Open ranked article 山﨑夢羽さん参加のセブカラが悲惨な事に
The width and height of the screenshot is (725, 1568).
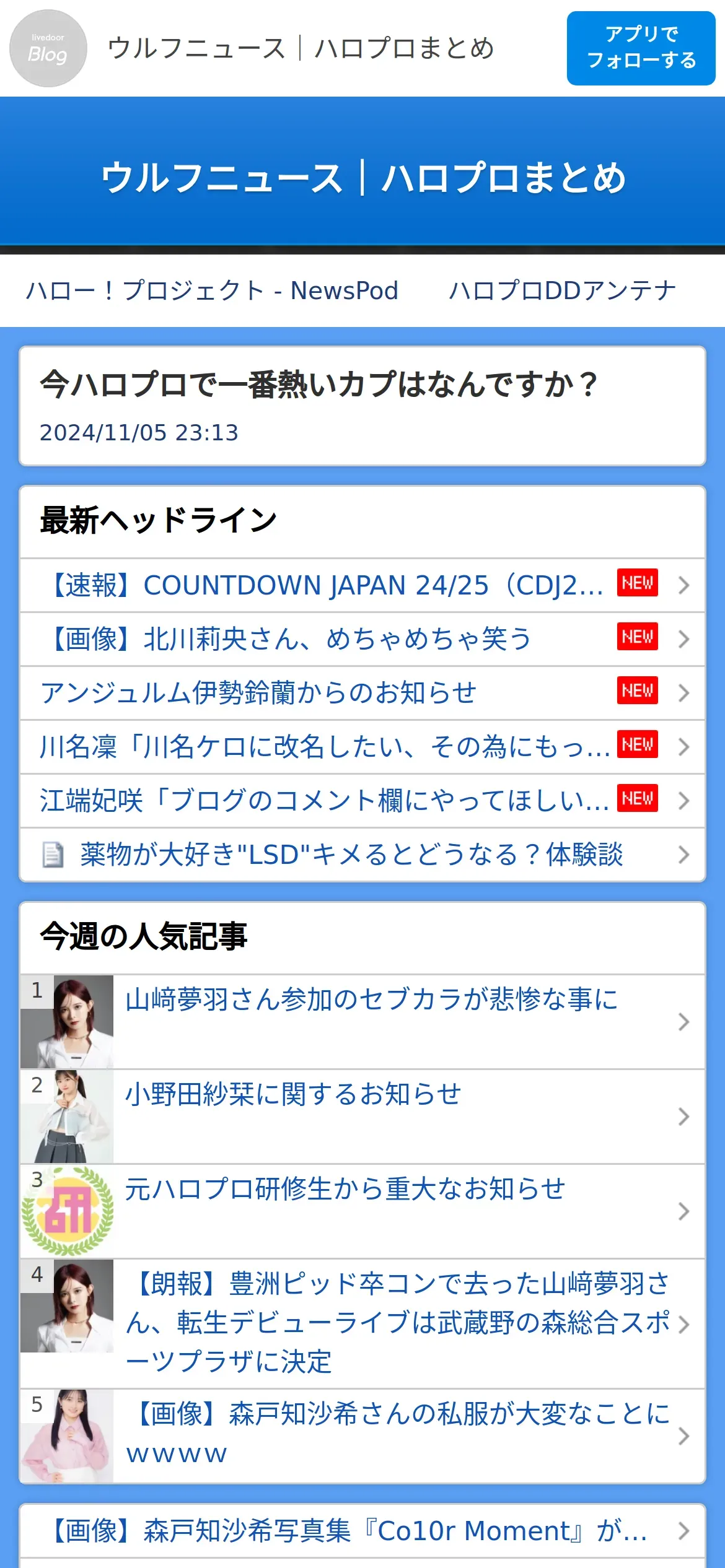pyautogui.click(x=362, y=1022)
